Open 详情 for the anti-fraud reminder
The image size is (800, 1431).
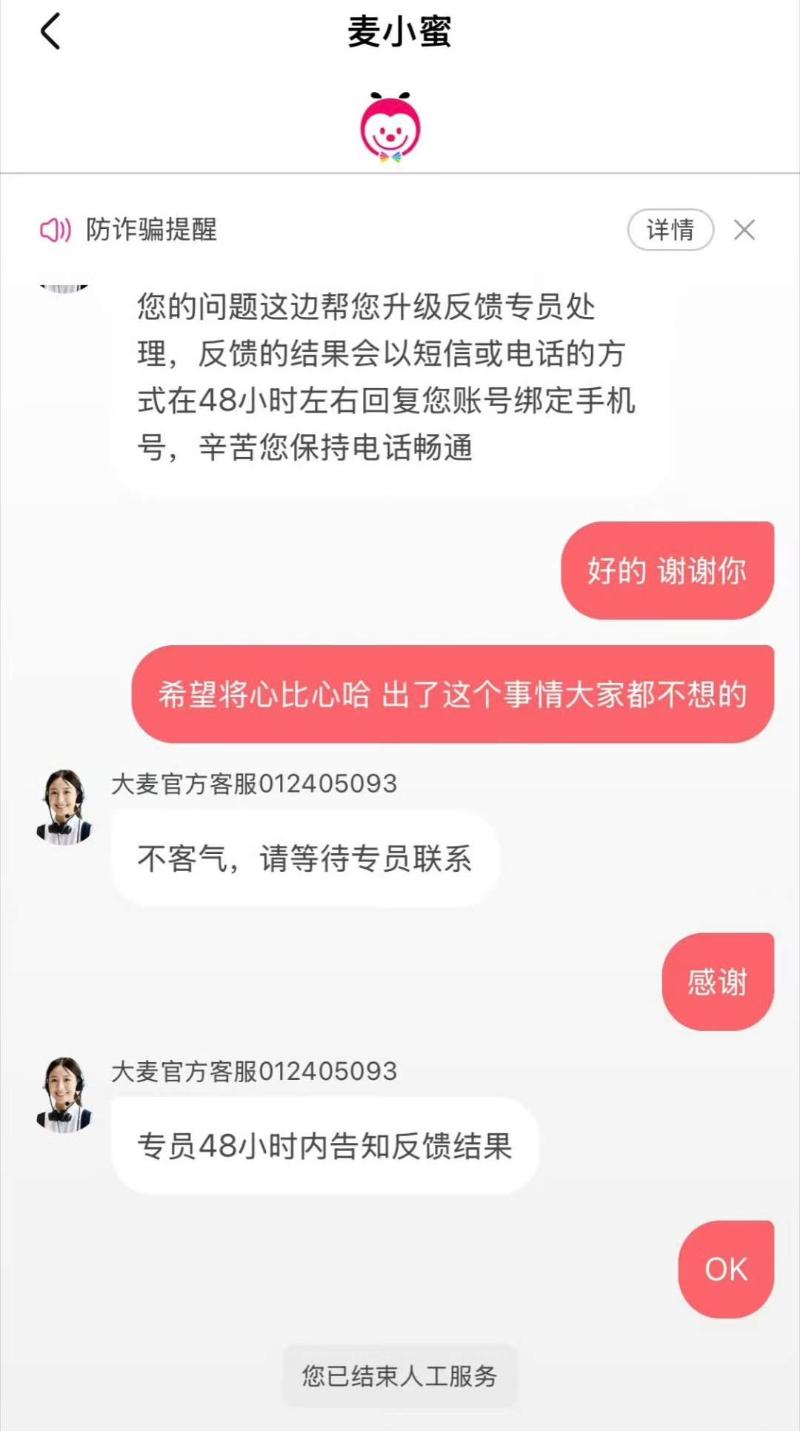(670, 230)
